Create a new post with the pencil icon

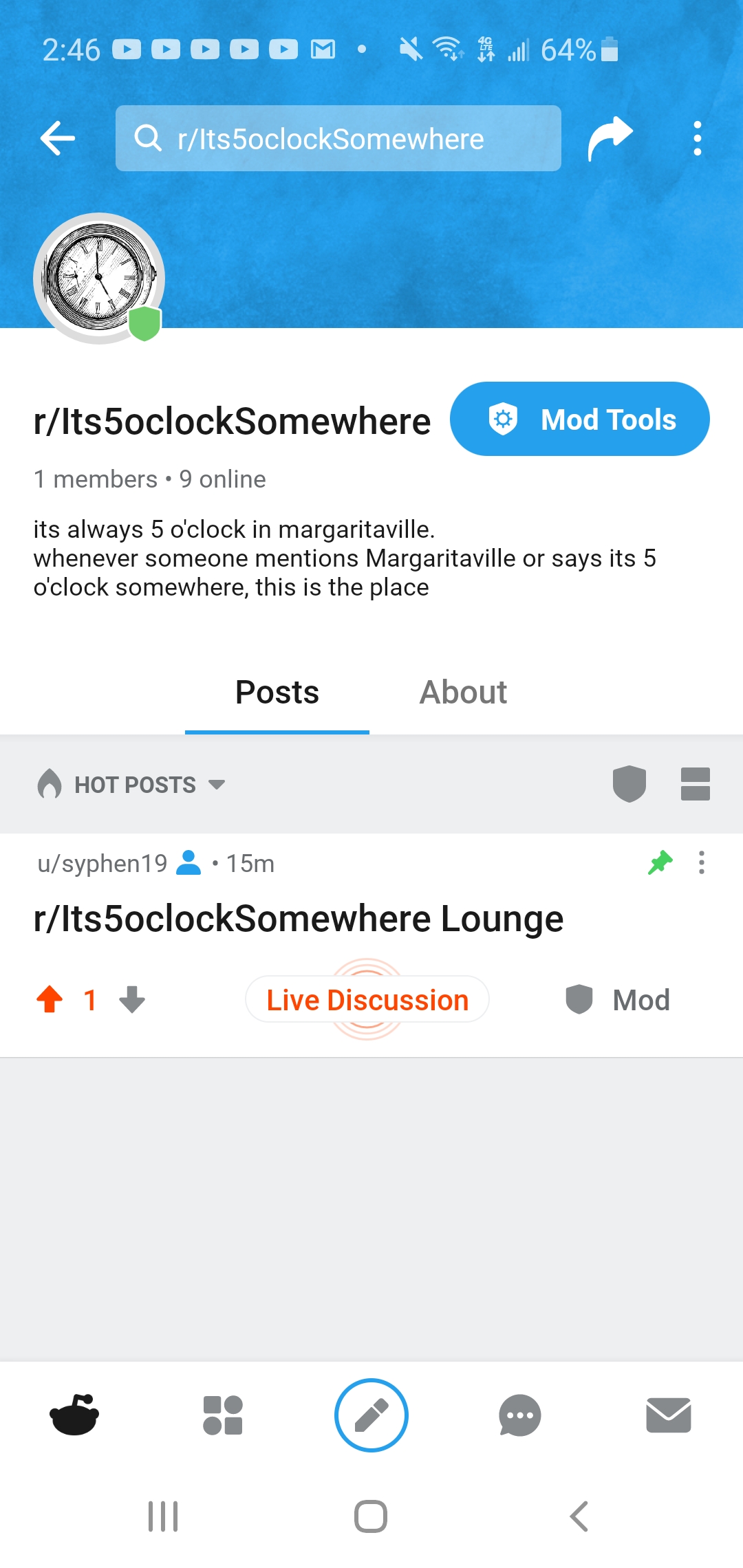(371, 1415)
